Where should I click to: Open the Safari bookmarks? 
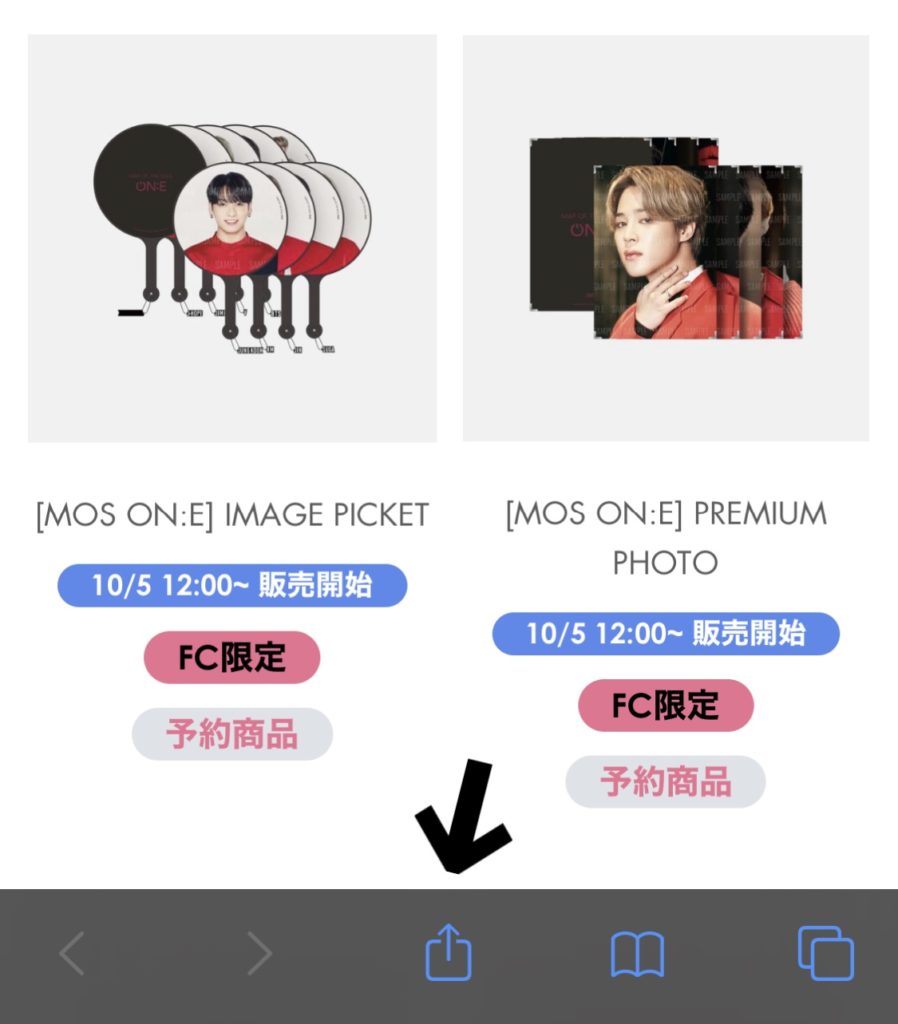click(x=637, y=954)
